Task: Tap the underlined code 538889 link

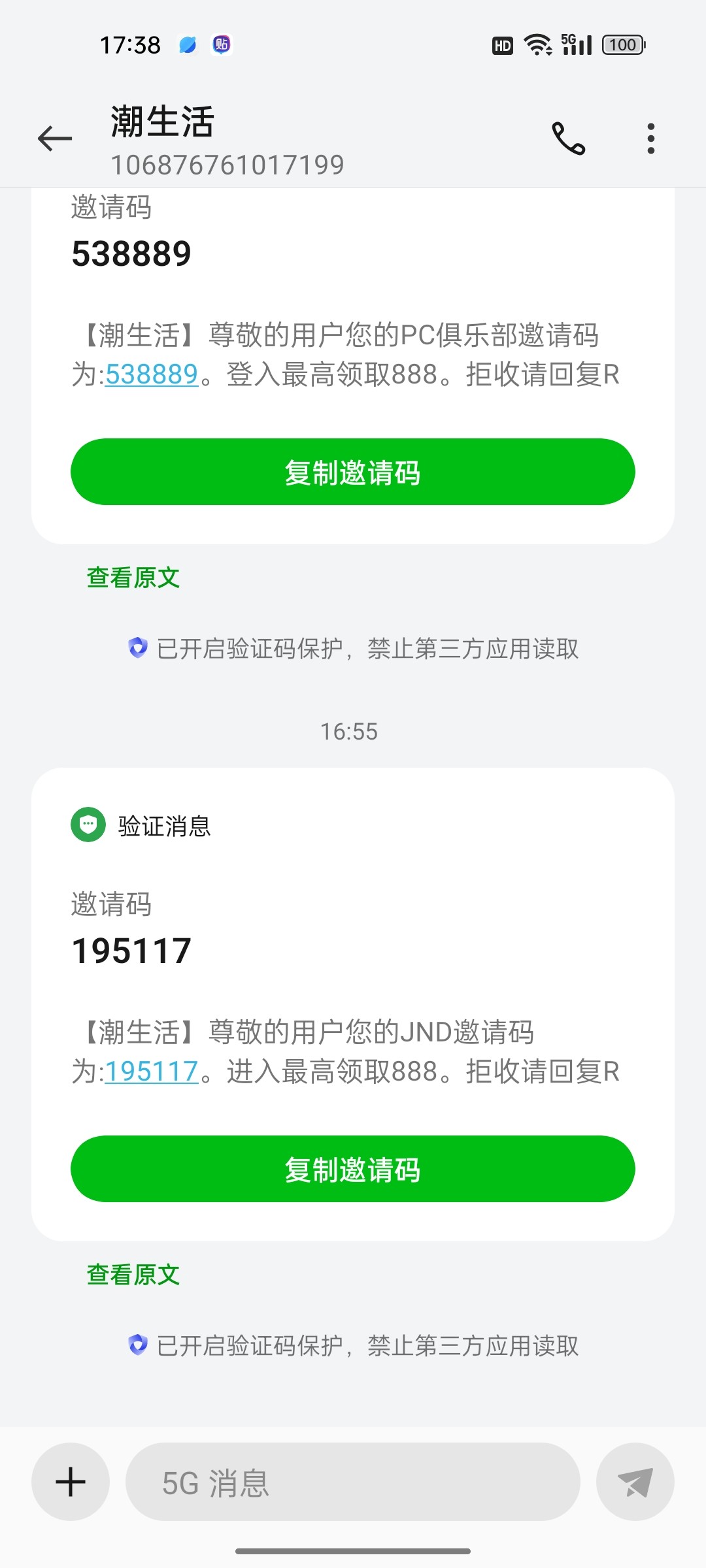Action: pos(152,374)
